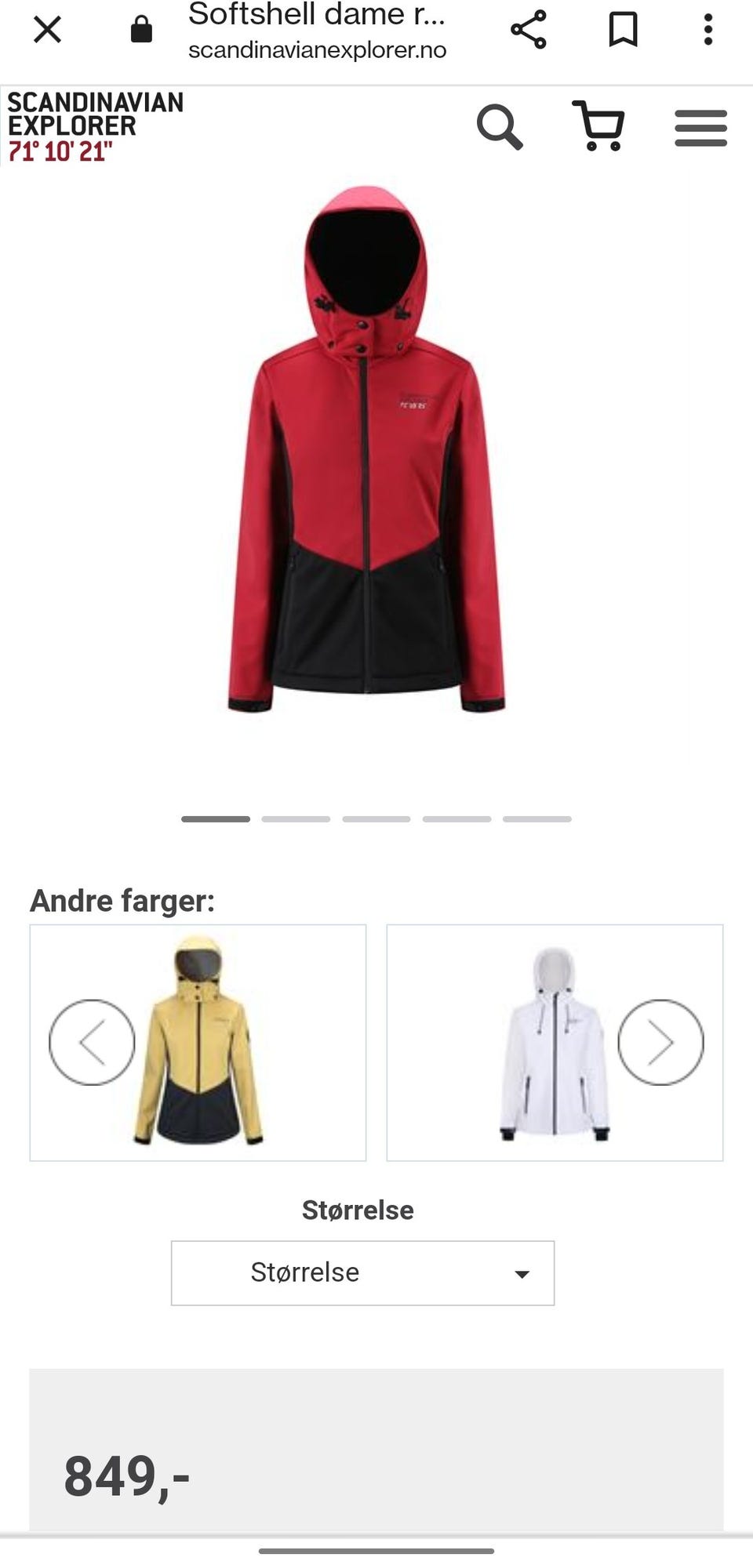Select the second image carousel dot
The height and width of the screenshot is (1568, 753).
click(x=296, y=818)
